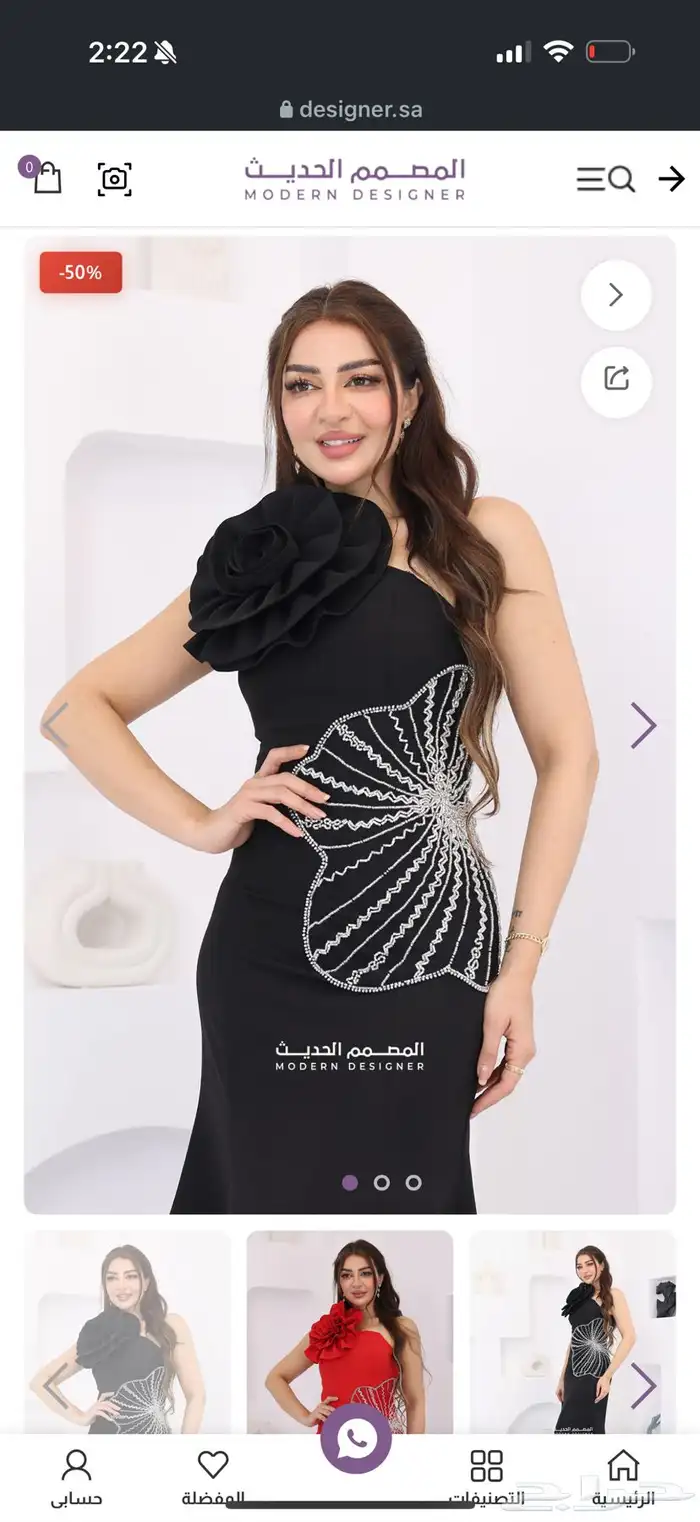Contact the store via WhatsApp button
Viewport: 700px width, 1522px height.
pos(356,1439)
